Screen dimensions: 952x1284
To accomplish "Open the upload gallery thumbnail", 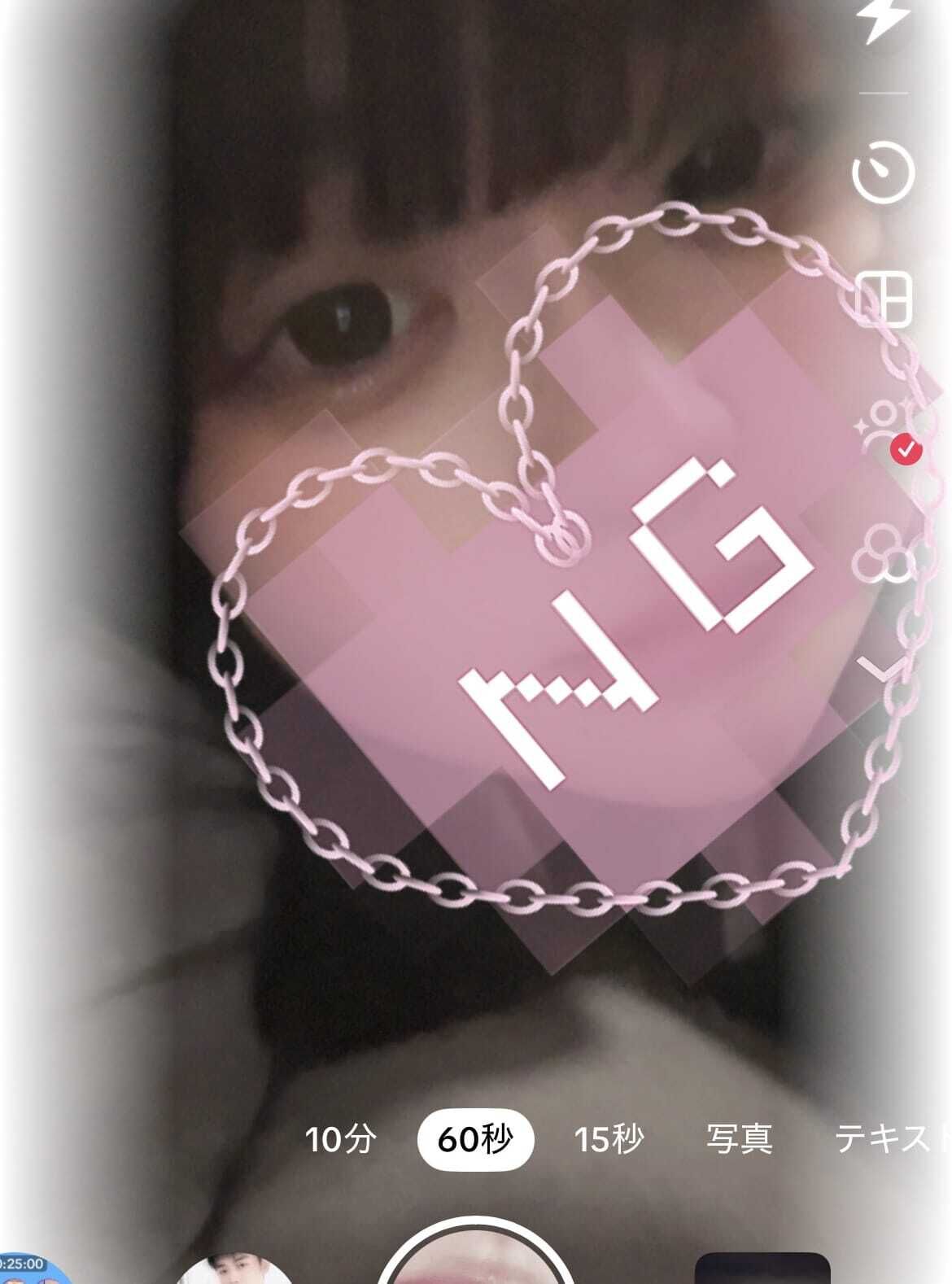I will [762, 1268].
